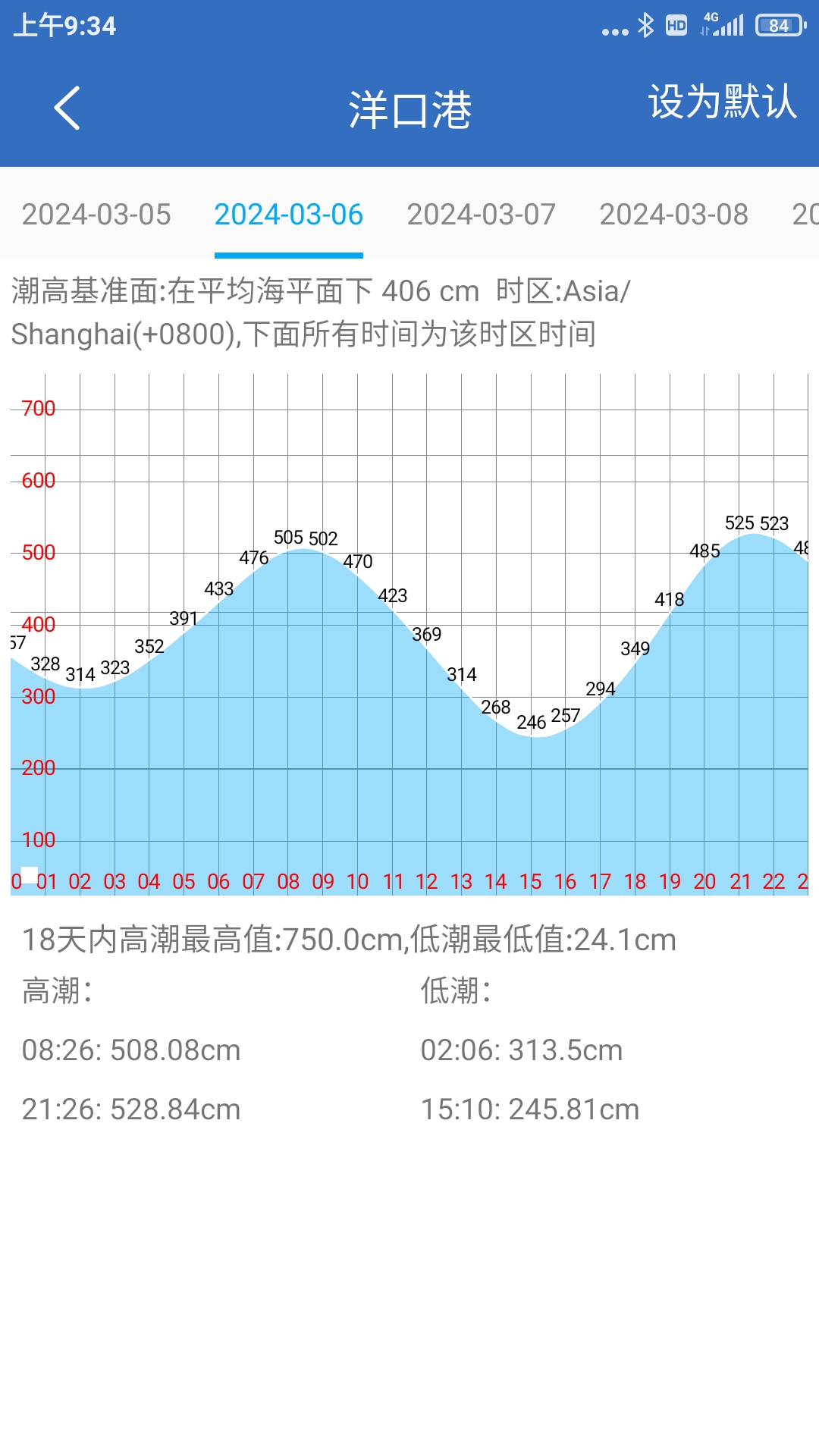The image size is (819, 1456).
Task: Open the 2024-03-07 date tab
Action: (x=481, y=215)
